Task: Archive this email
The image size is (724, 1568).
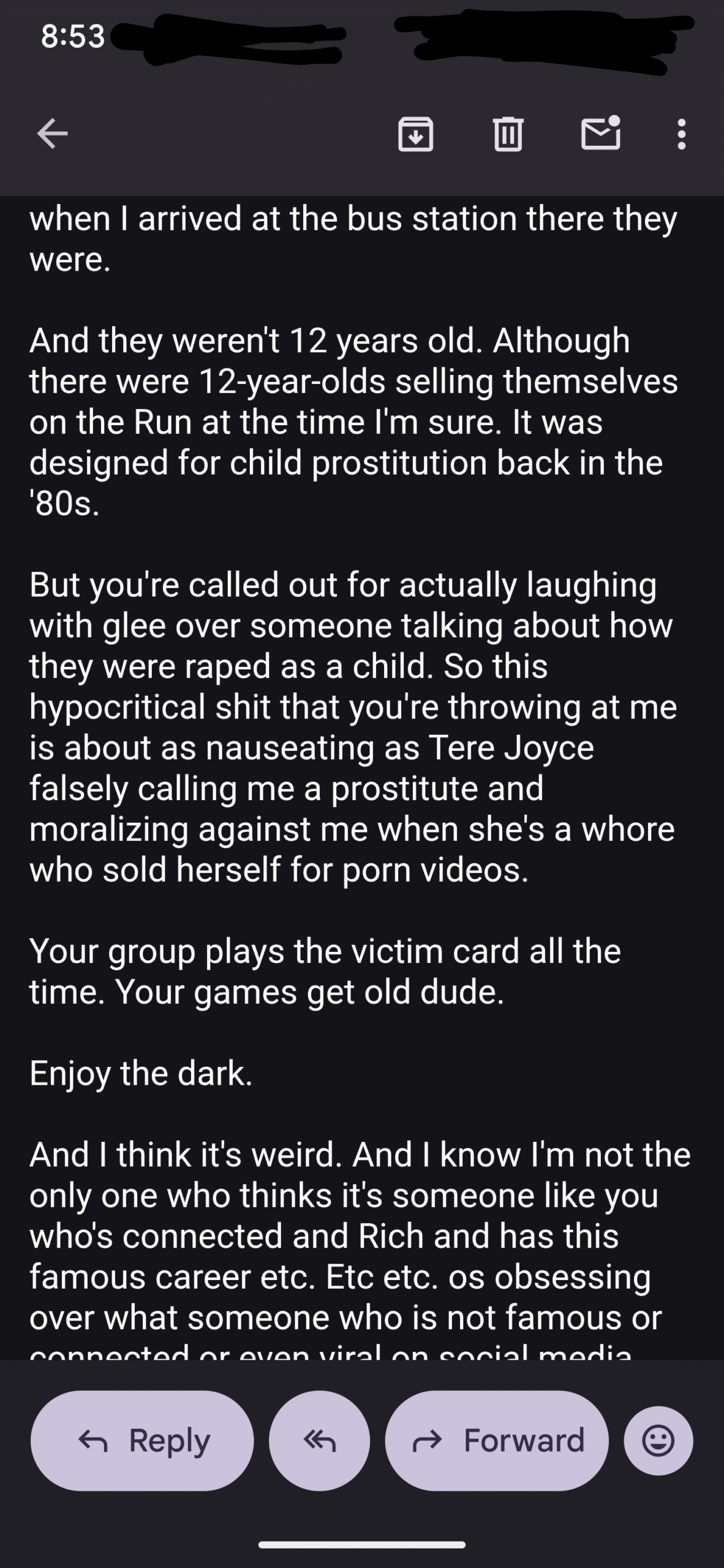Action: 416,134
